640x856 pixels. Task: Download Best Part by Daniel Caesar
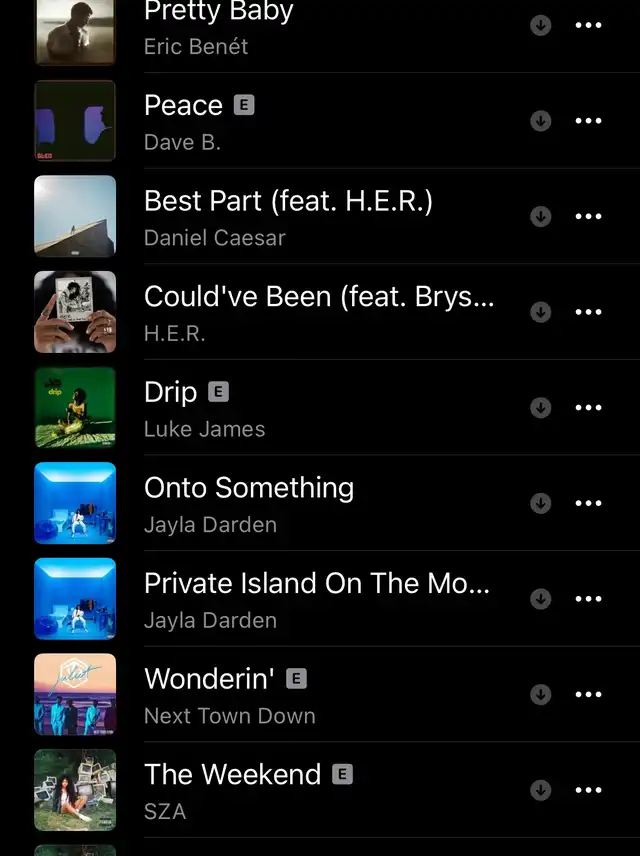click(541, 216)
